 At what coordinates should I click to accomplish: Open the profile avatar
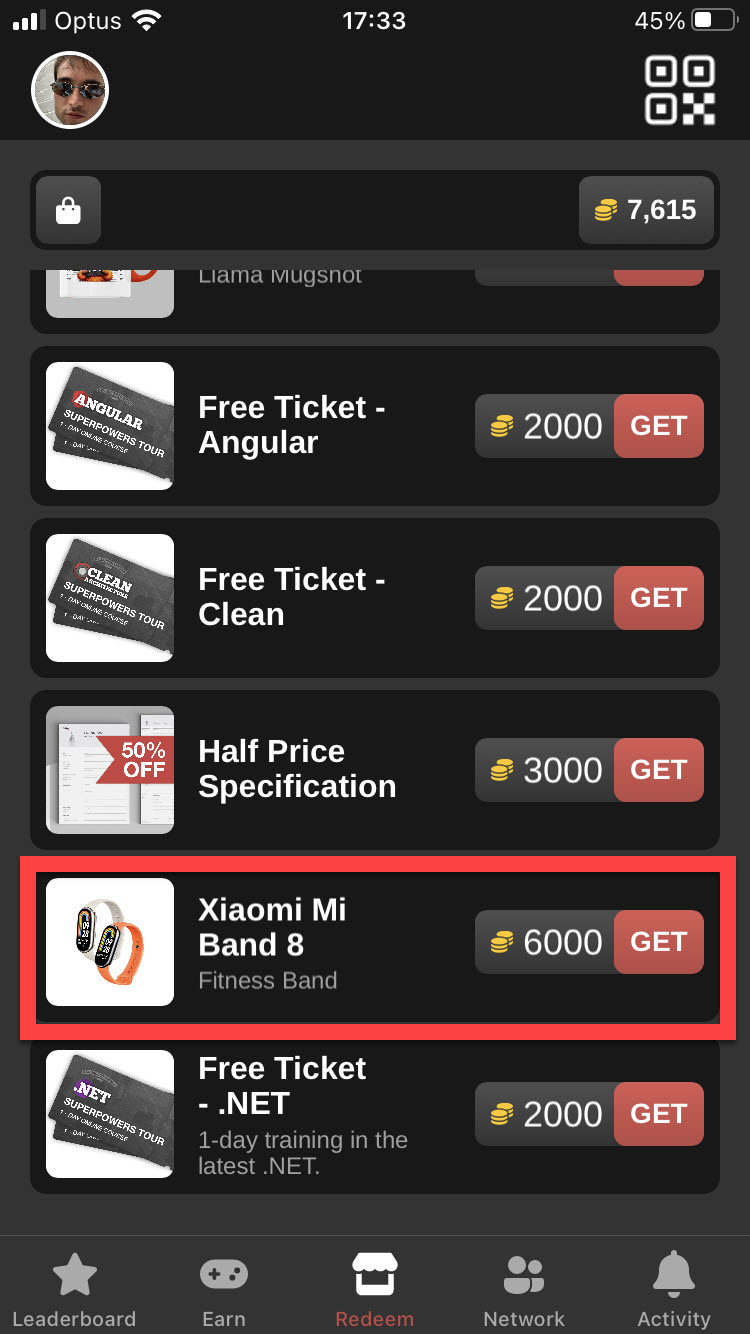coord(70,90)
